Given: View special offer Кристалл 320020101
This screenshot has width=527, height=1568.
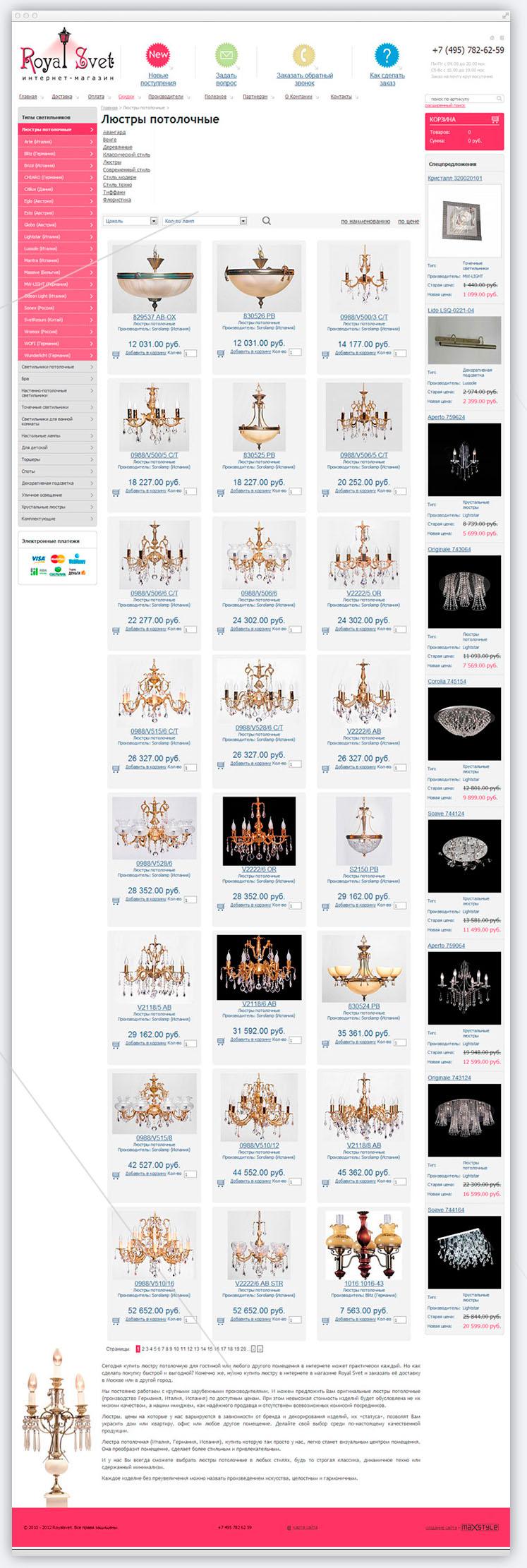Looking at the screenshot, I should [x=455, y=178].
